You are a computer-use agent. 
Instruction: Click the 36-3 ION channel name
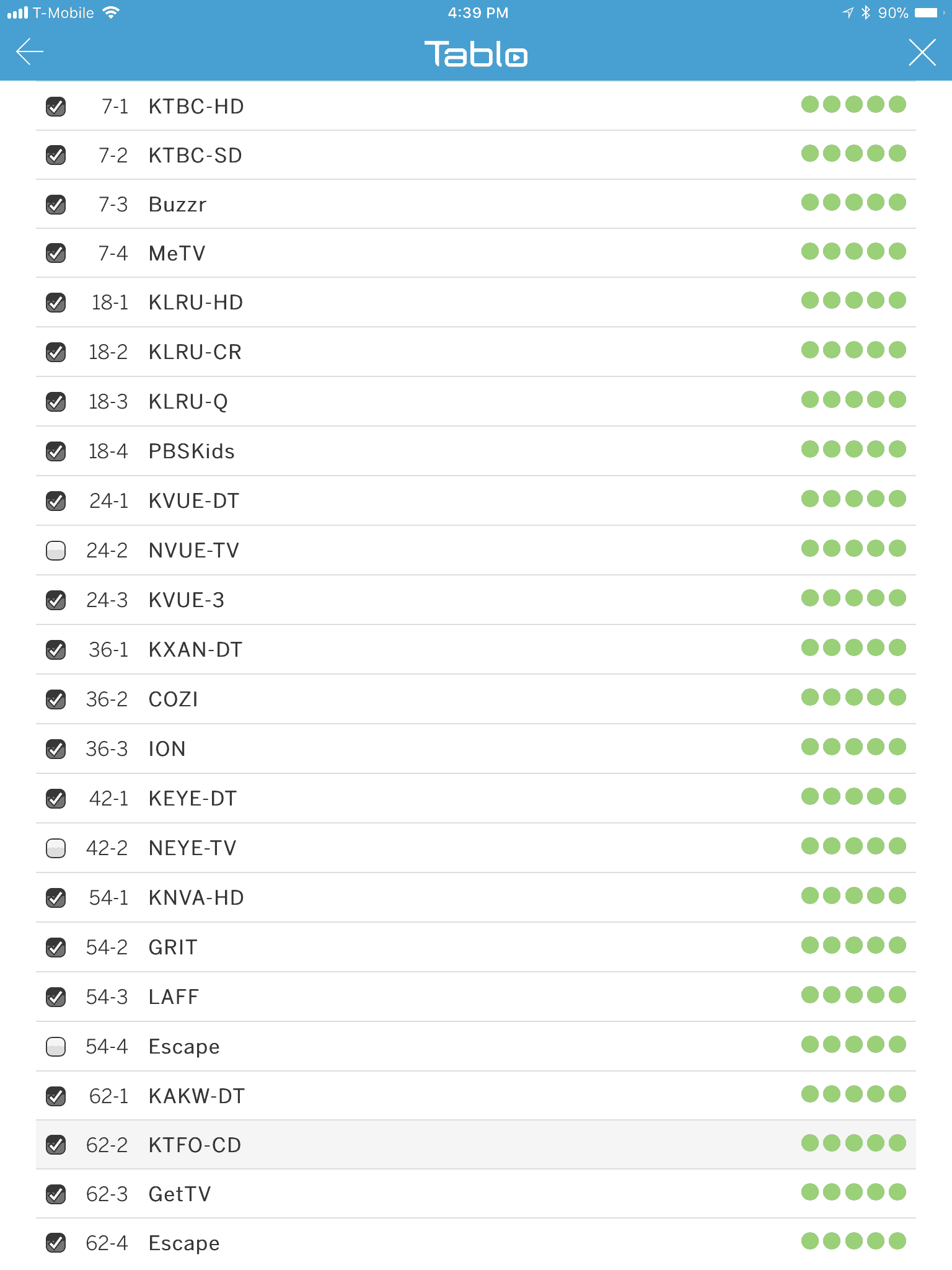166,748
